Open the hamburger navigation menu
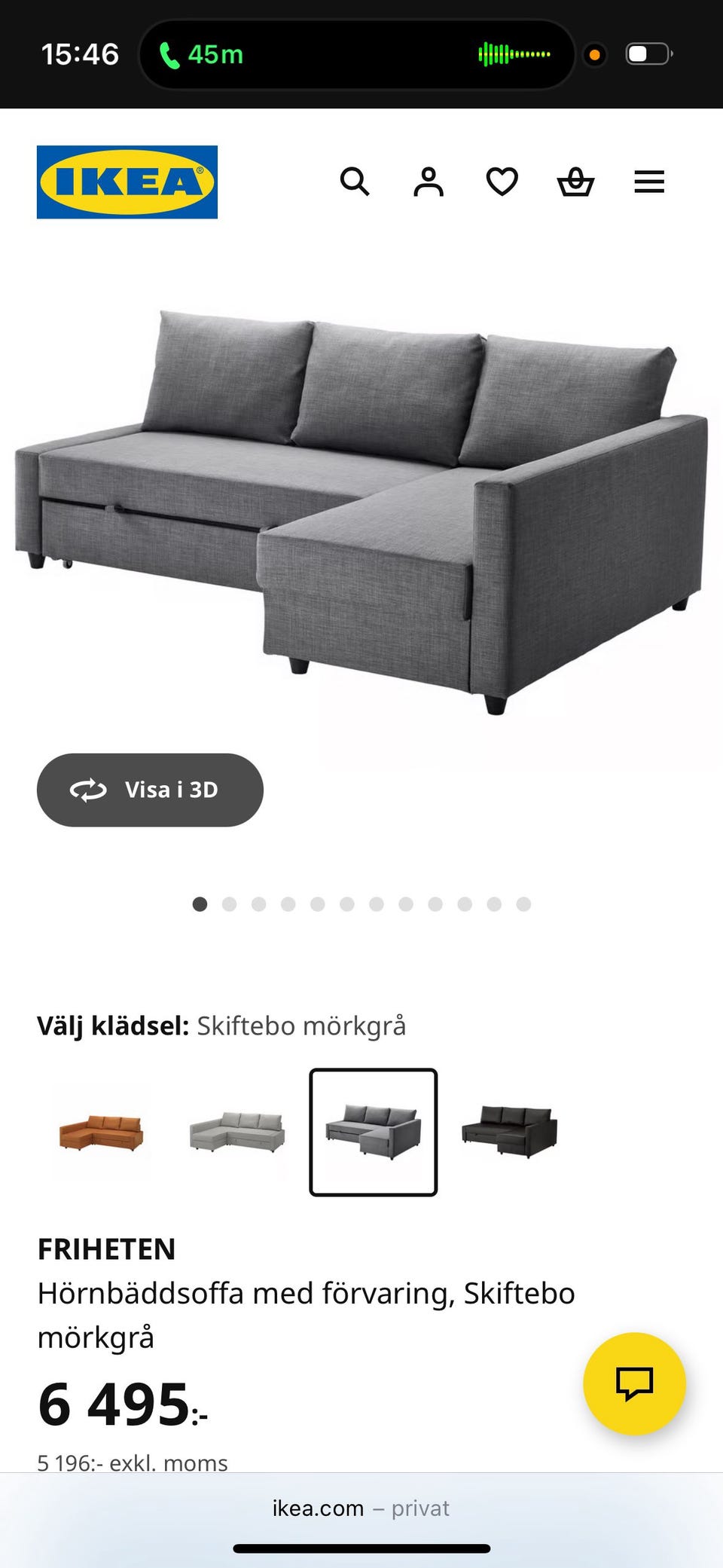 [x=648, y=182]
